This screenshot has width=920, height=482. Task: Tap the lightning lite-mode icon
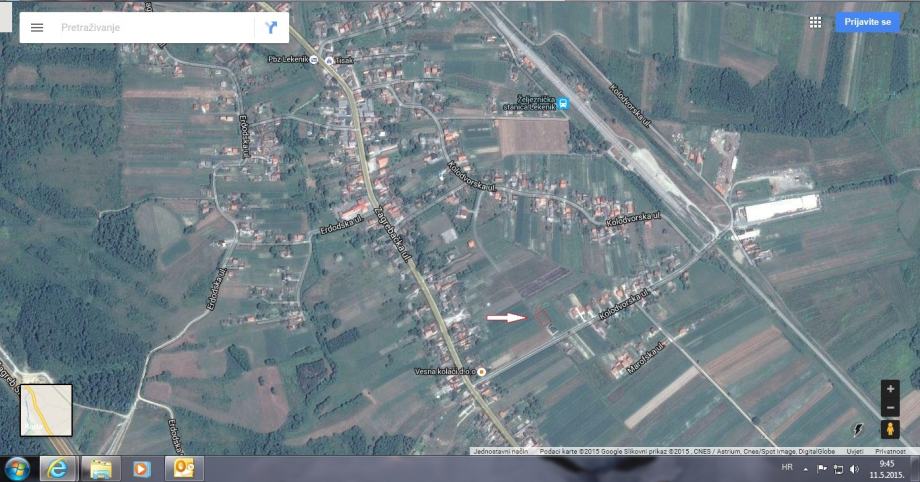click(857, 430)
